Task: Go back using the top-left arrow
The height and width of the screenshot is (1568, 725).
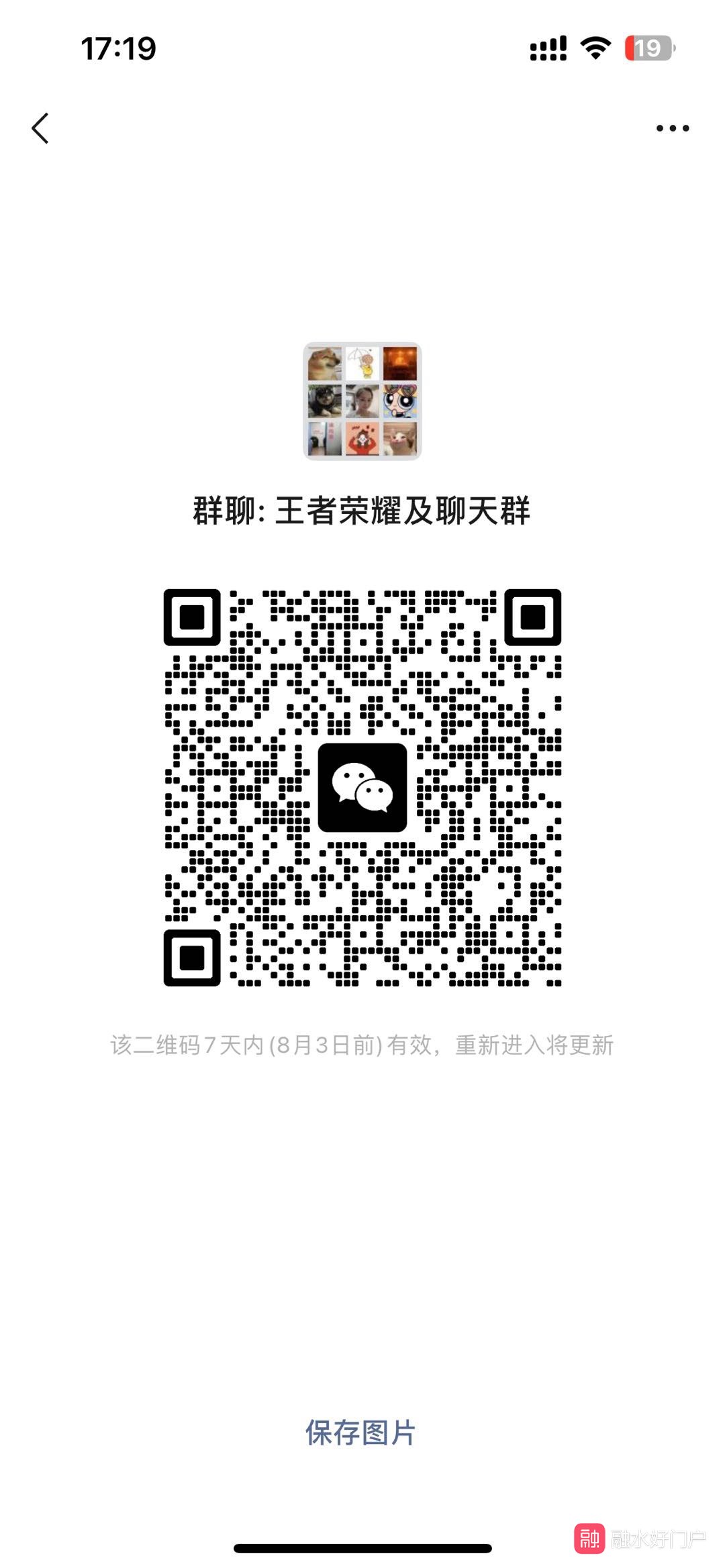Action: click(40, 128)
